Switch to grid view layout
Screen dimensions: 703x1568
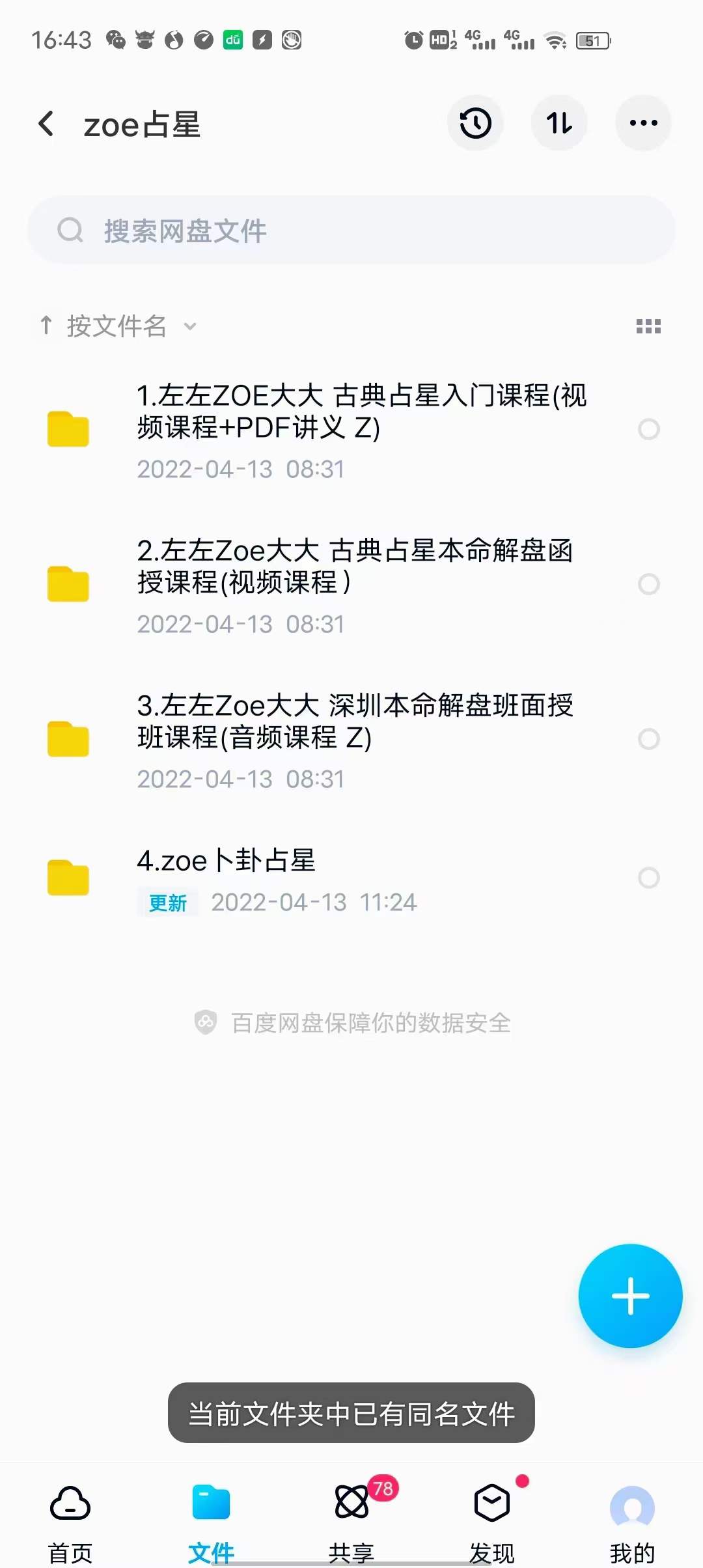(648, 326)
